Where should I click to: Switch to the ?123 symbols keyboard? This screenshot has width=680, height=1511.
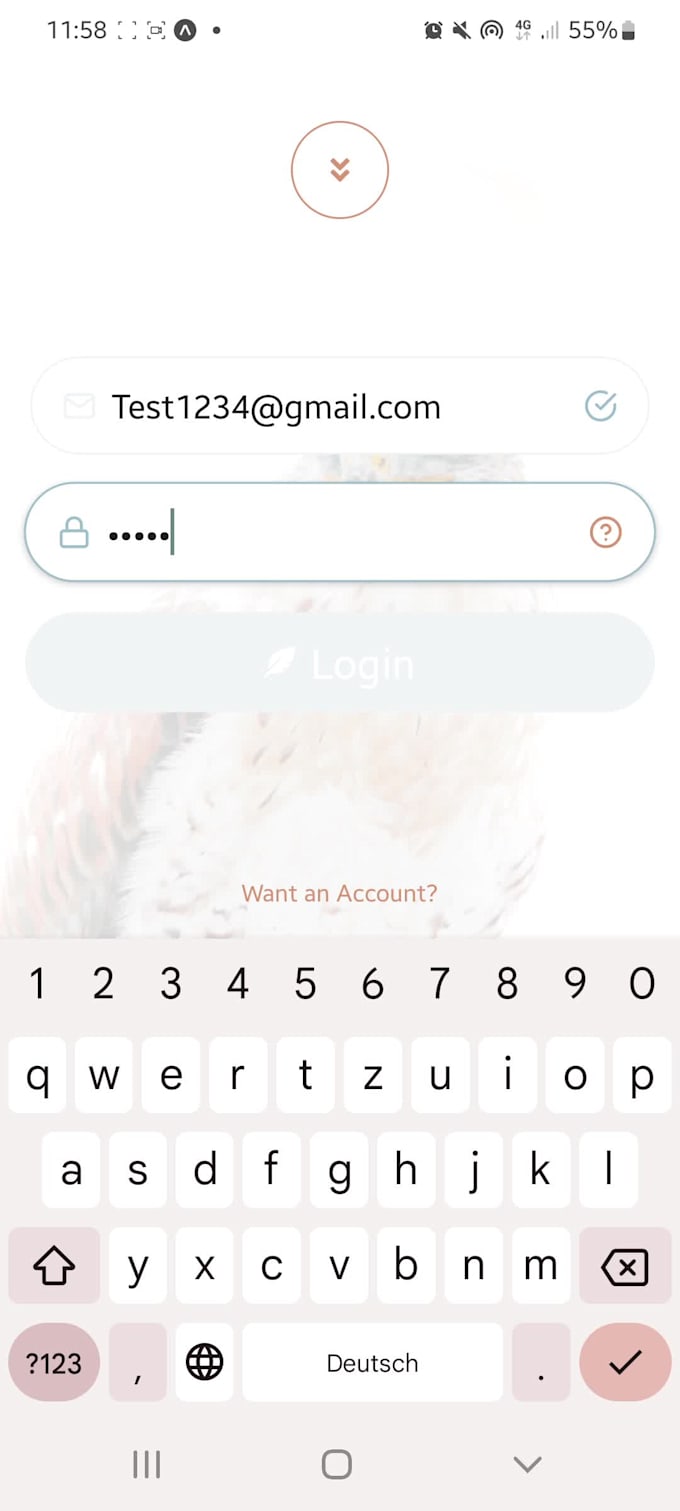[54, 1362]
